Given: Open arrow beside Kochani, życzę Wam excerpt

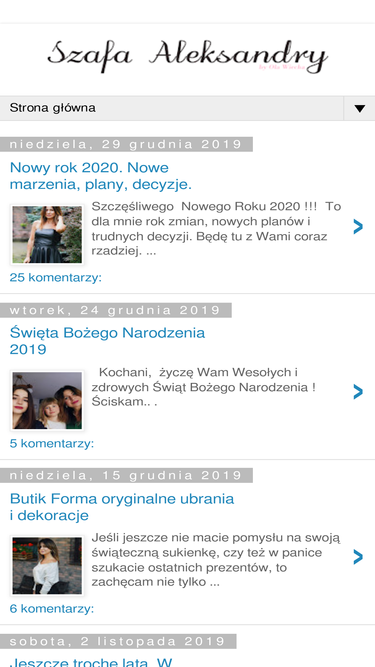Looking at the screenshot, I should click(358, 392).
